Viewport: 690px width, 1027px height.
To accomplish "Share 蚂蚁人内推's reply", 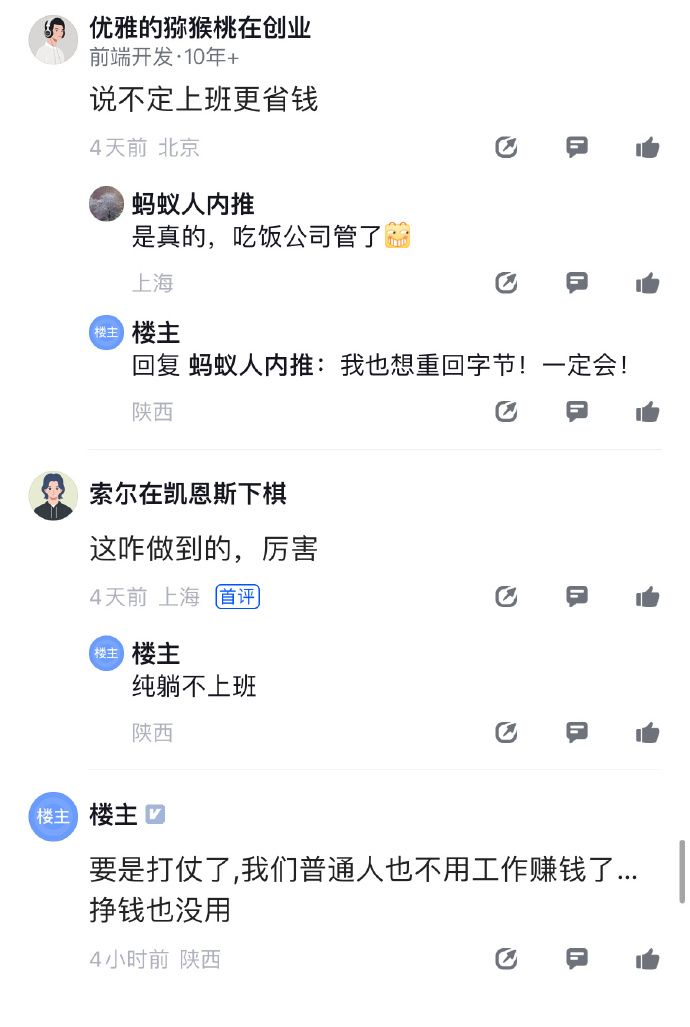I will tap(507, 283).
